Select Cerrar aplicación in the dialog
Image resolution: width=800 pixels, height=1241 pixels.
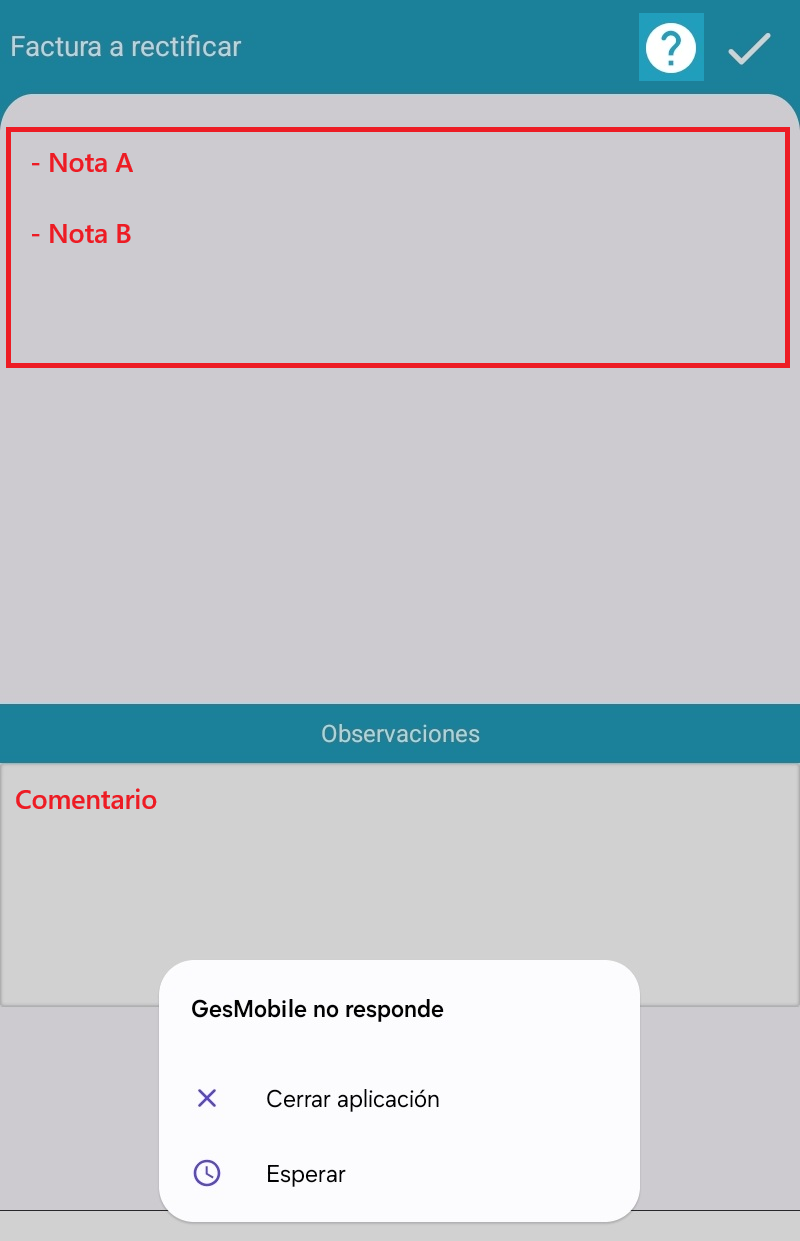pyautogui.click(x=352, y=1099)
